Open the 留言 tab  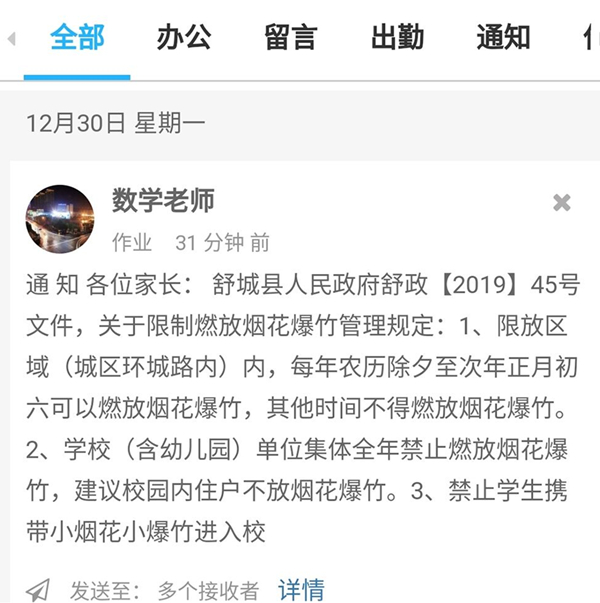[290, 40]
